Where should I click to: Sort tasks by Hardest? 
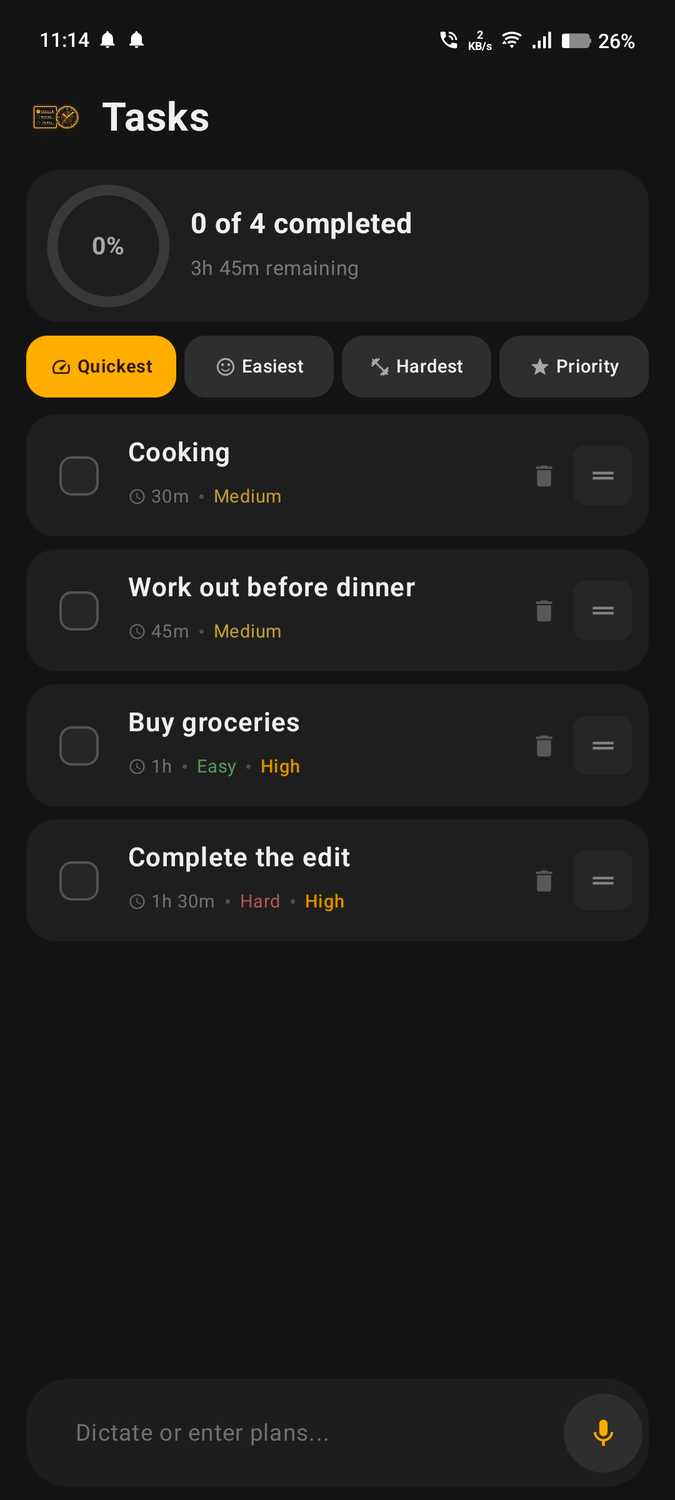pyautogui.click(x=416, y=366)
